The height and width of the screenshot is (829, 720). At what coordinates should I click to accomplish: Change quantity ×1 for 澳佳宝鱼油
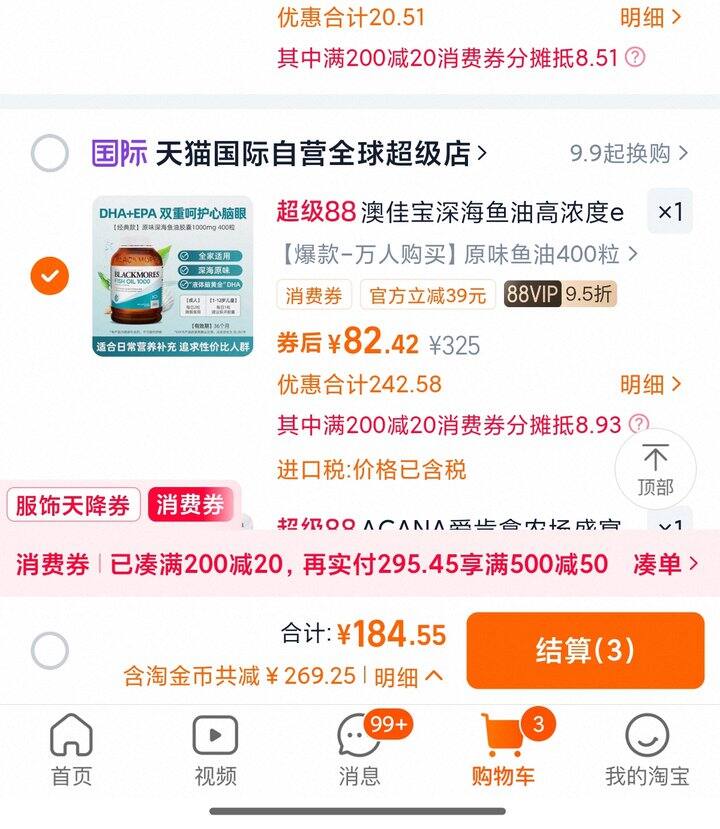[670, 211]
